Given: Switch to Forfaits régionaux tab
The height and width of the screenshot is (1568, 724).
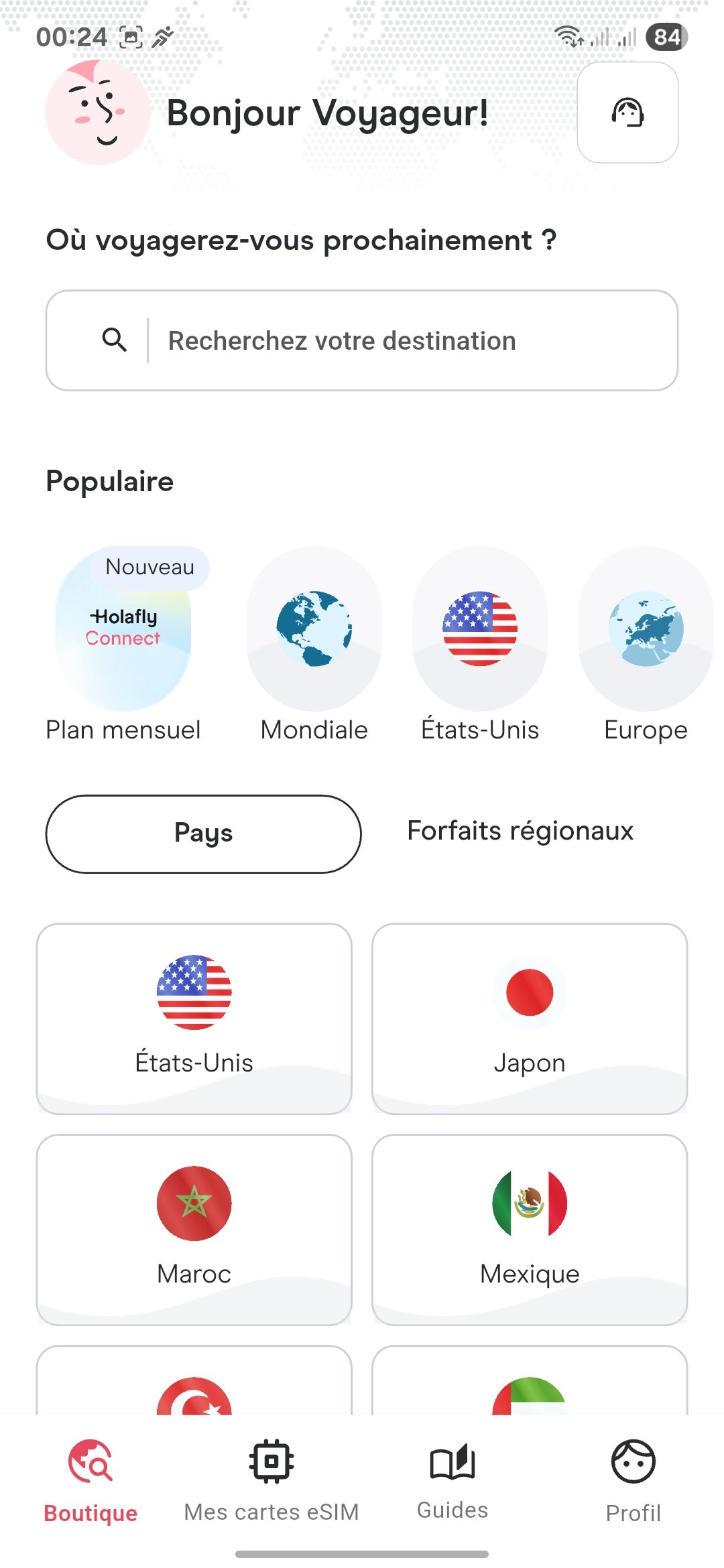Looking at the screenshot, I should [x=520, y=832].
